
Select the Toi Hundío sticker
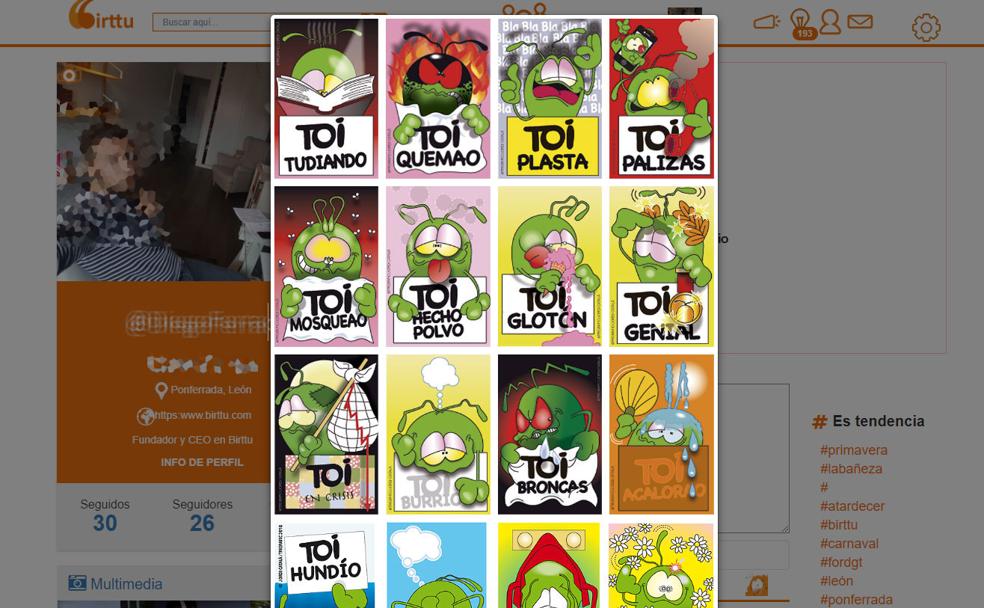(x=326, y=565)
